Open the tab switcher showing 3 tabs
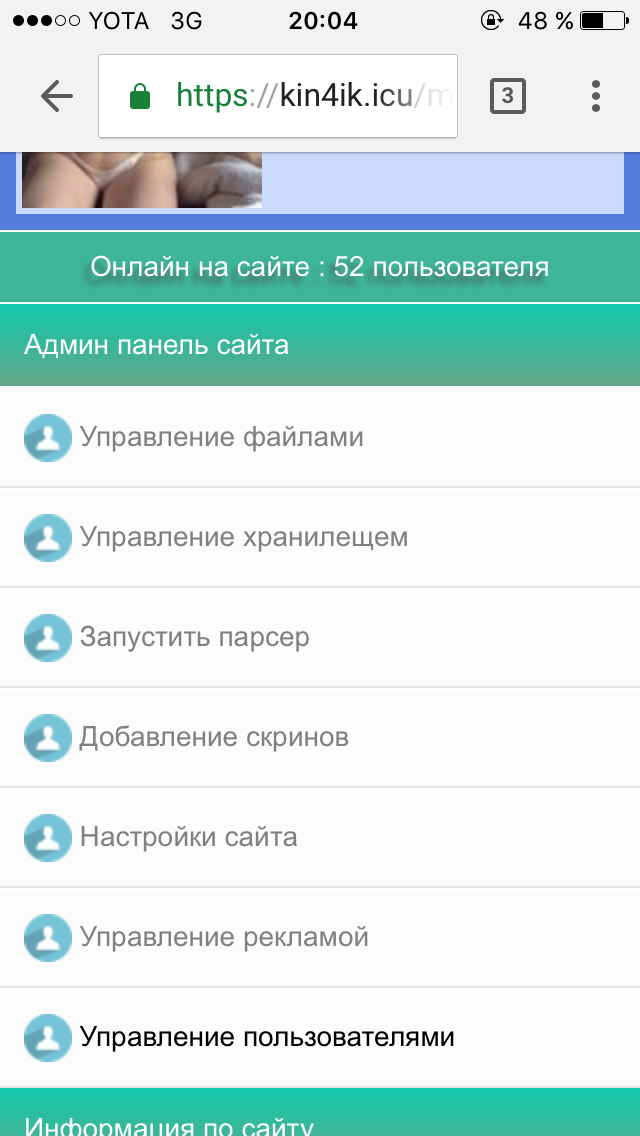 tap(508, 96)
